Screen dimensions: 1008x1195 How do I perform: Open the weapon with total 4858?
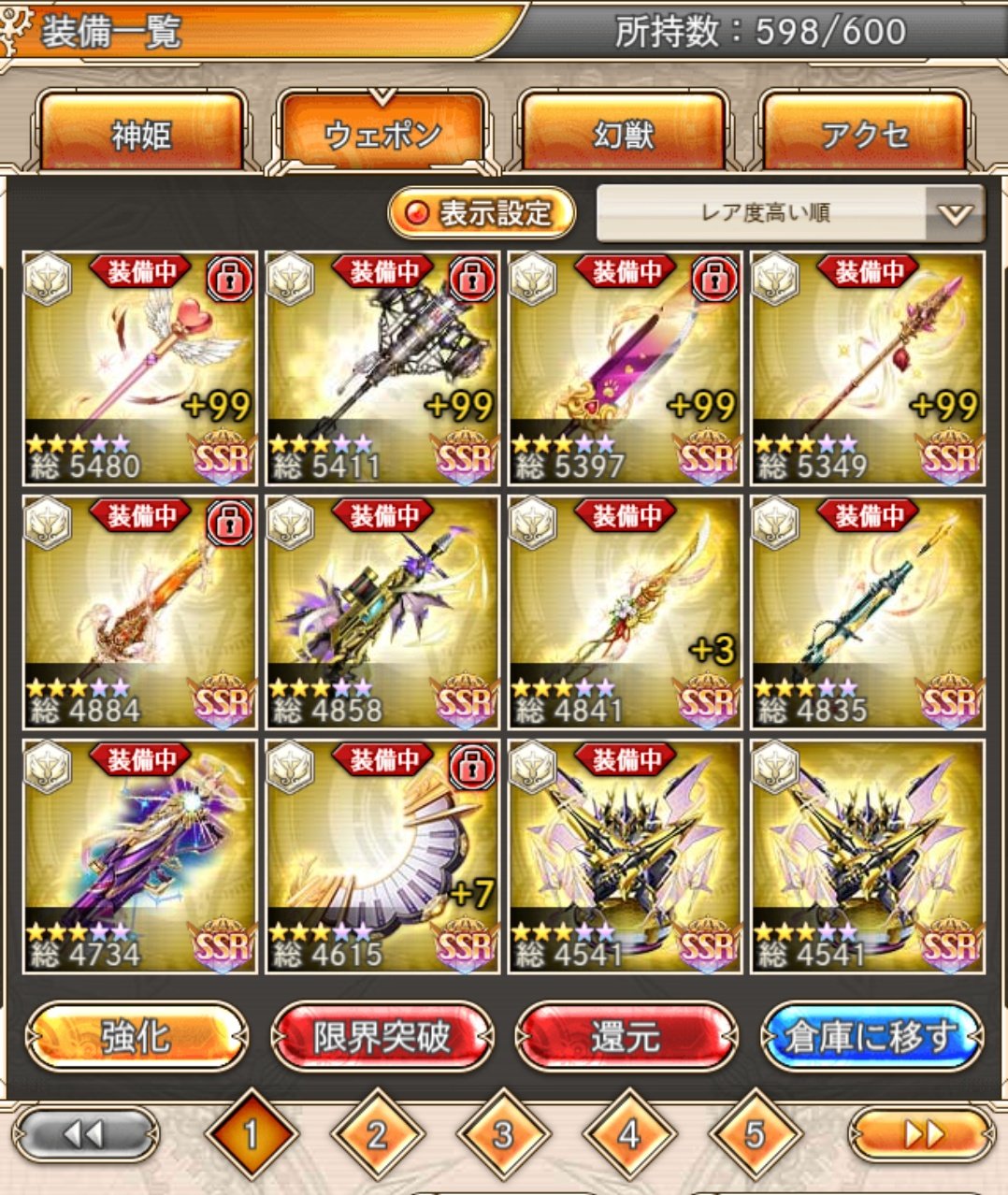pyautogui.click(x=382, y=612)
